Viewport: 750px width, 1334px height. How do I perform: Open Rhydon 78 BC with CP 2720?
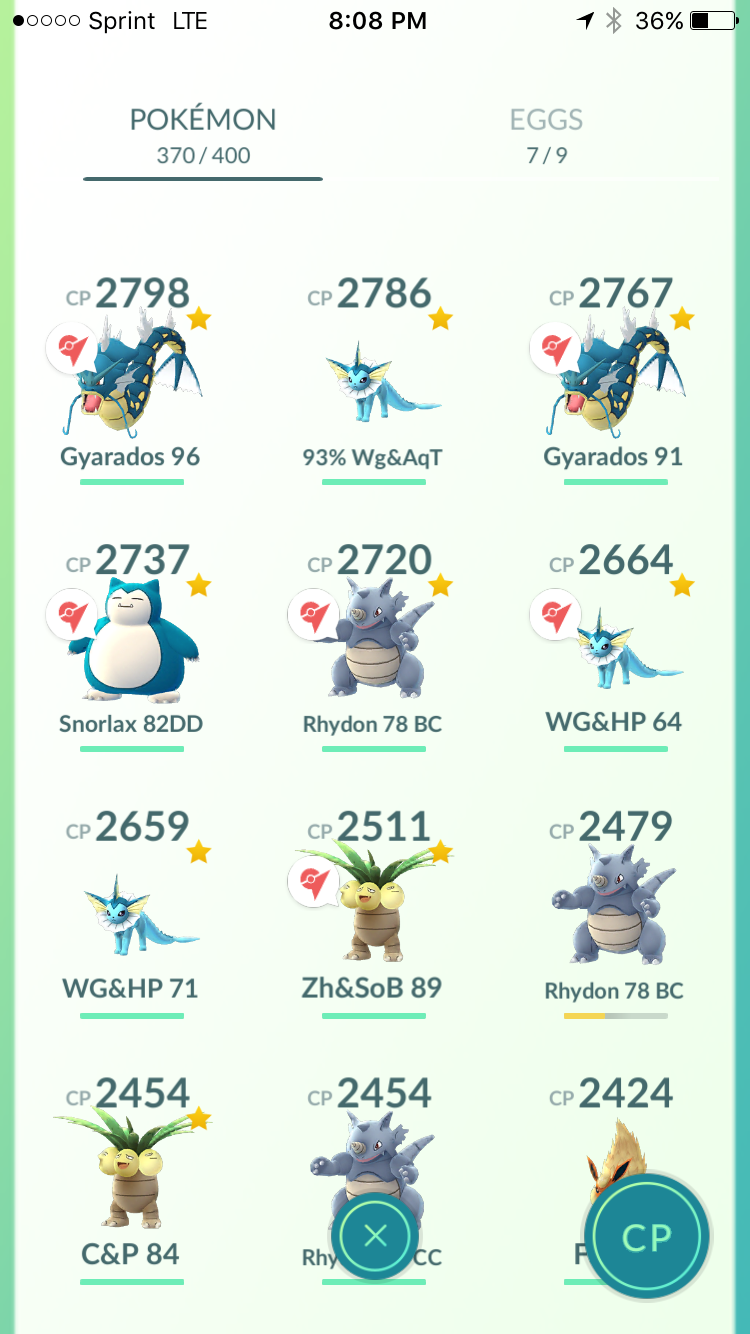(x=374, y=646)
